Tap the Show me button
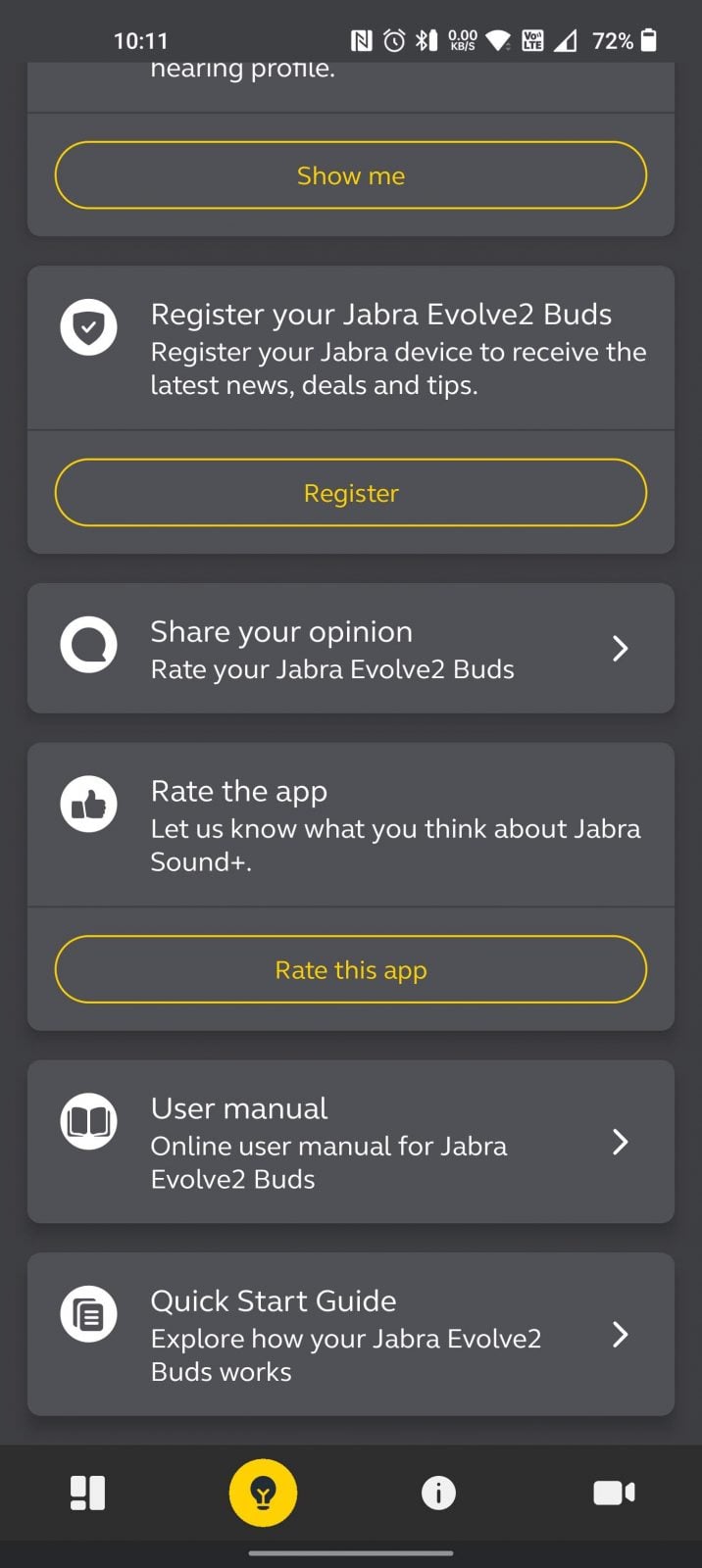Viewport: 702px width, 1568px height. pos(351,175)
